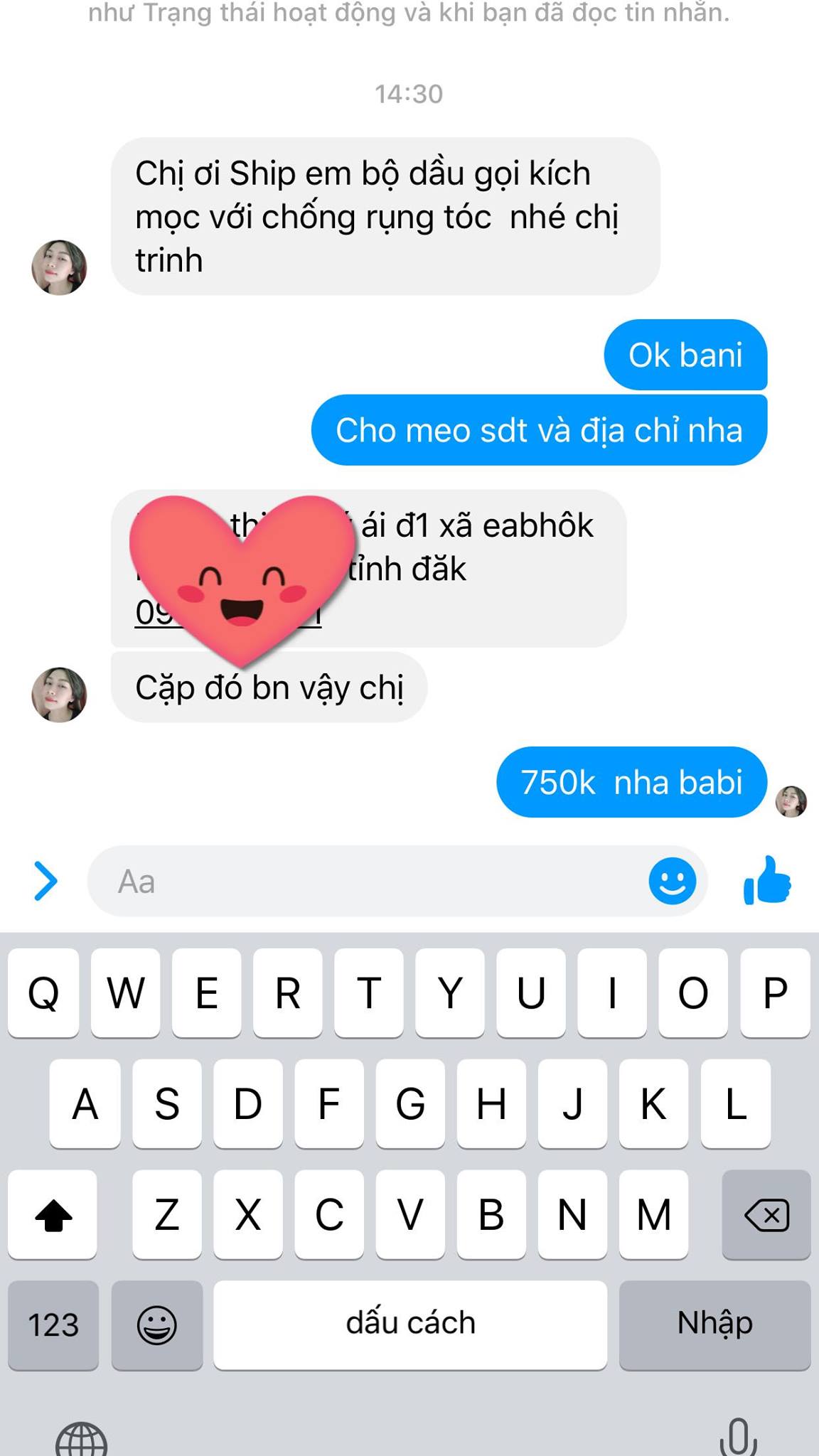
Task: Start dictation with the microphone icon
Action: click(738, 1436)
